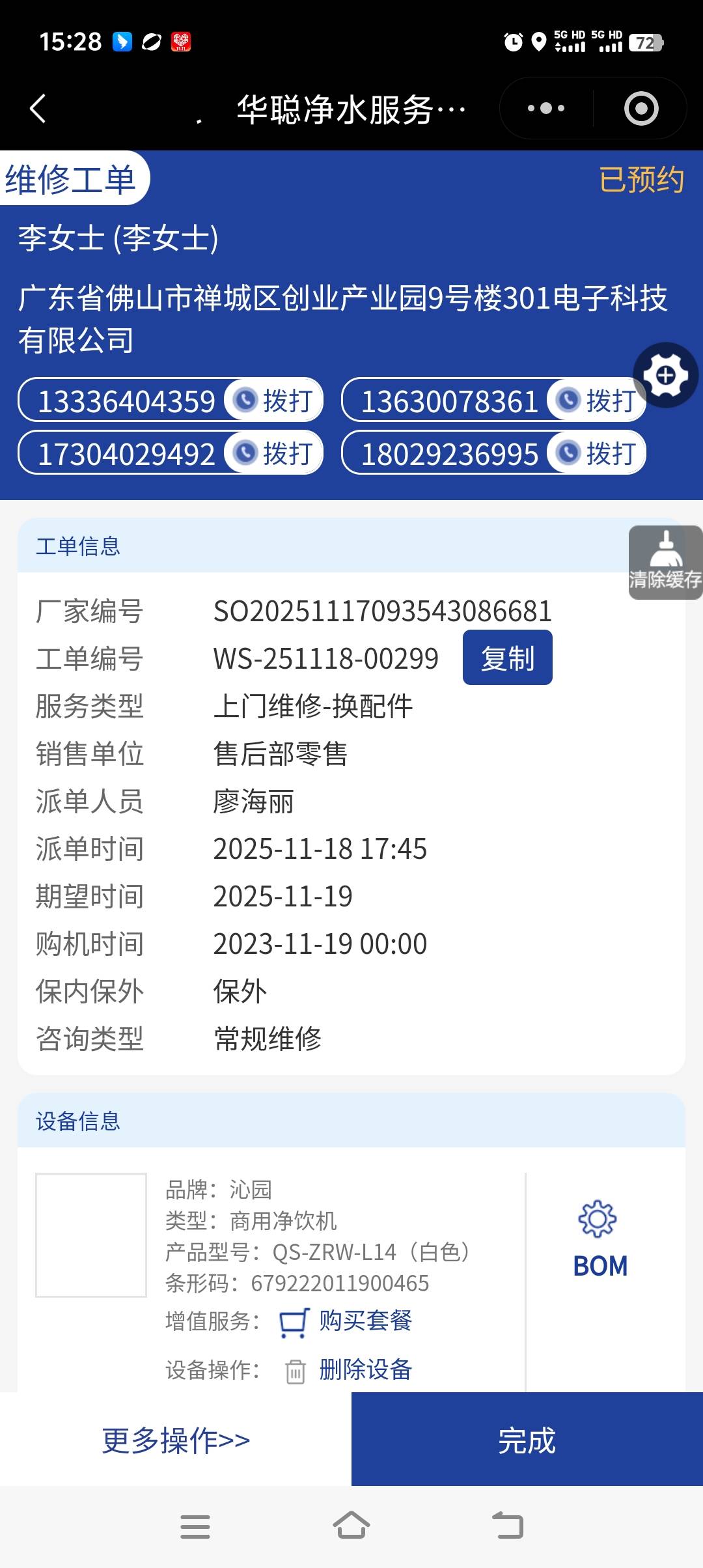Open the BOM for this device

click(x=600, y=1240)
